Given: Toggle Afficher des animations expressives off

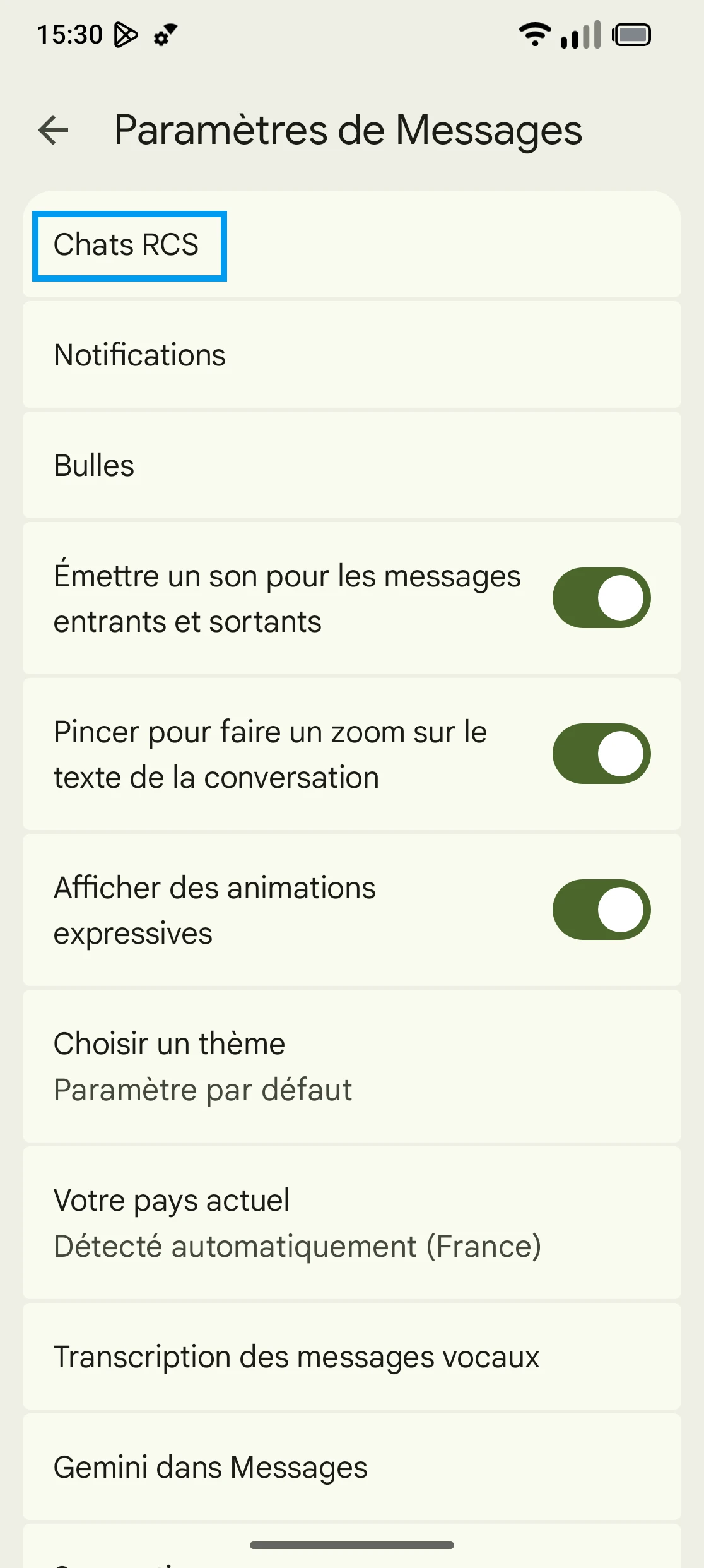Looking at the screenshot, I should [601, 910].
